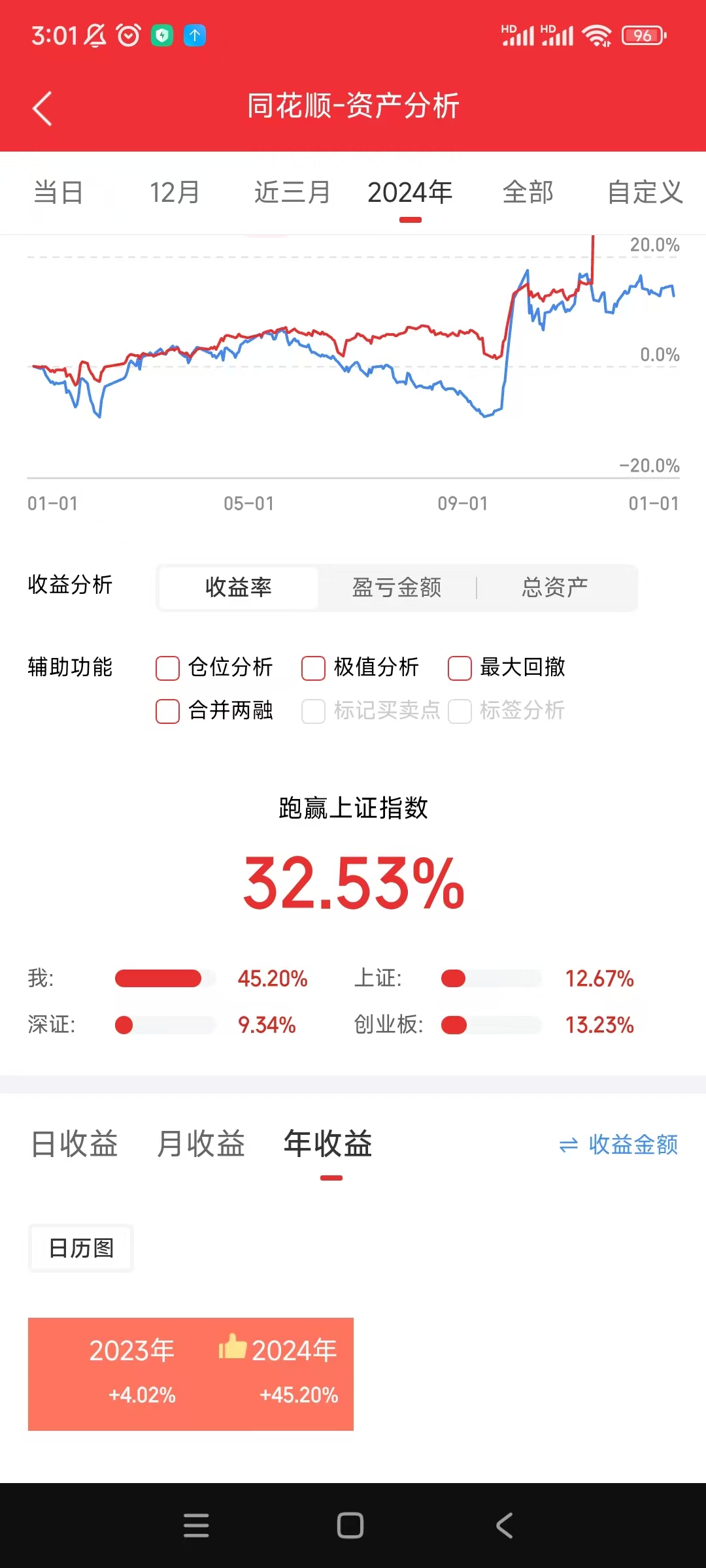Select the 收益率 segment
The height and width of the screenshot is (1568, 706).
[239, 587]
